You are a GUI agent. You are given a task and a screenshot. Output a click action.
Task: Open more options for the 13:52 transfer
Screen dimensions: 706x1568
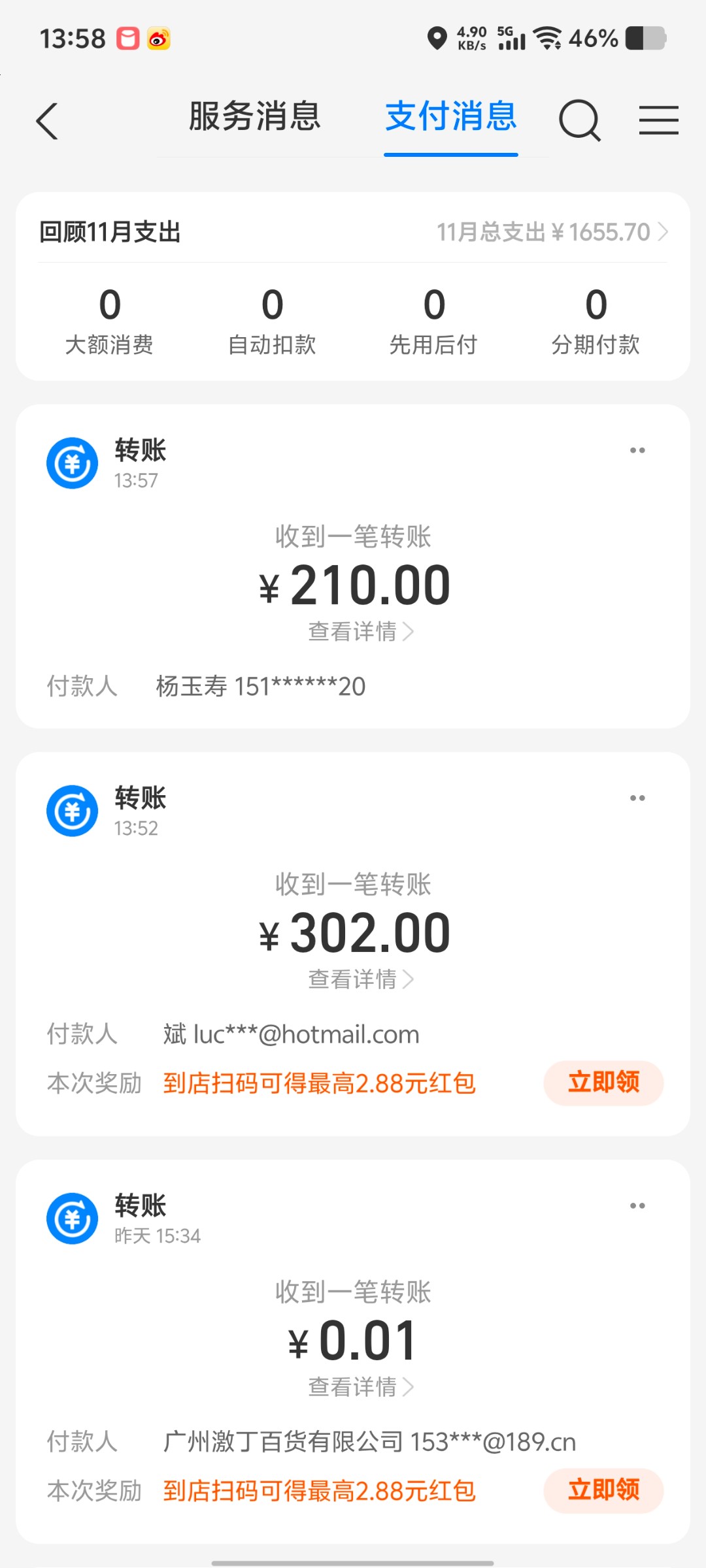(637, 798)
